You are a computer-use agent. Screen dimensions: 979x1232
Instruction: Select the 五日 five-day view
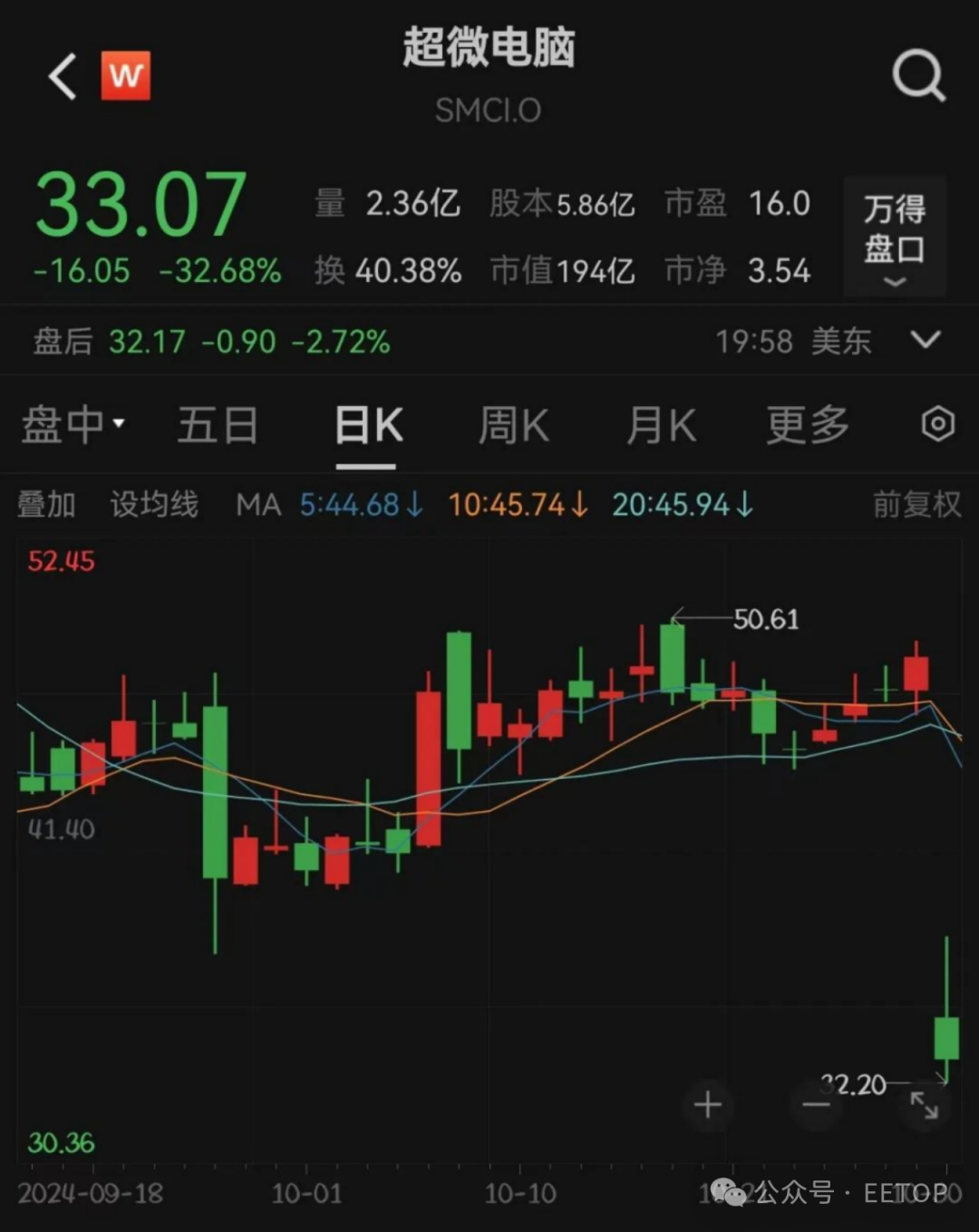click(x=218, y=424)
